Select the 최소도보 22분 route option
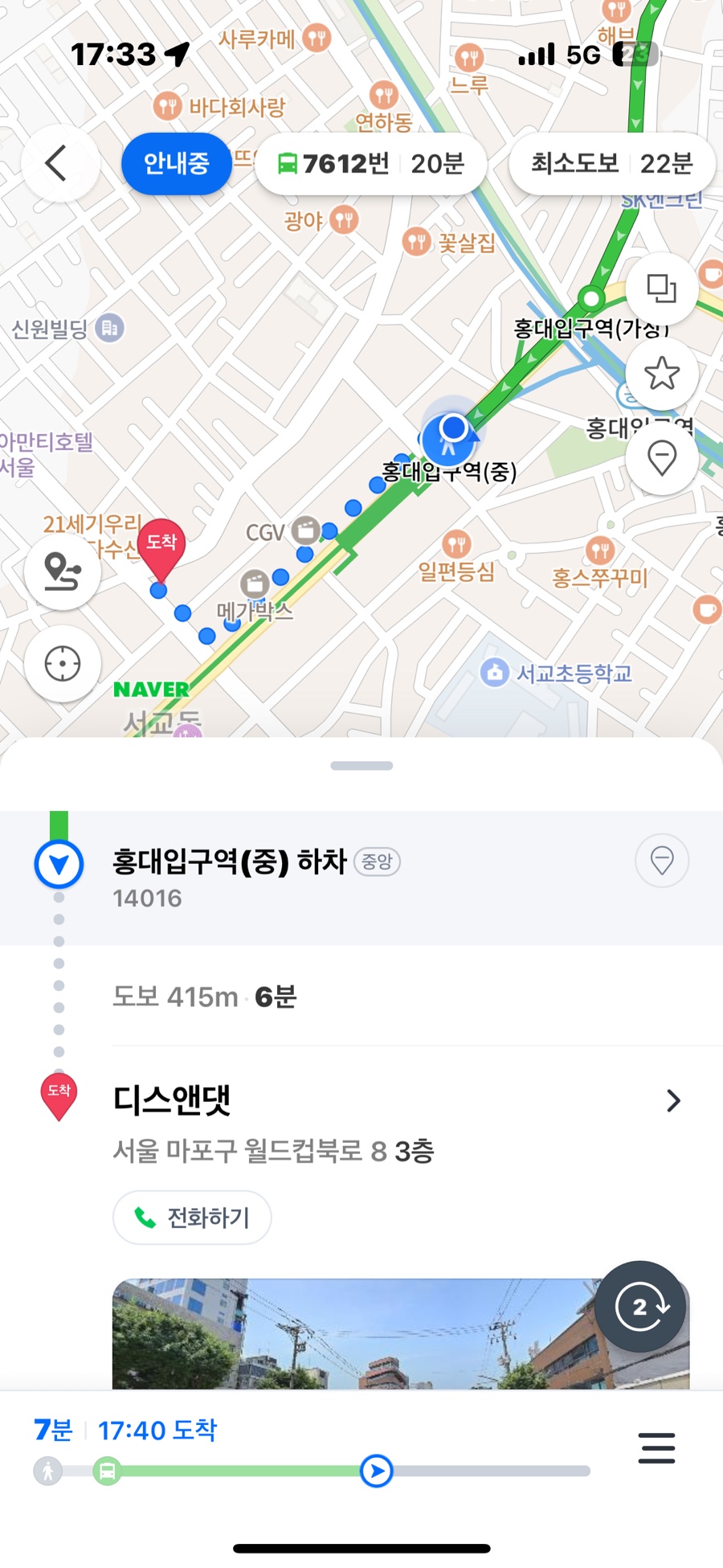Viewport: 723px width, 1568px height. [611, 164]
